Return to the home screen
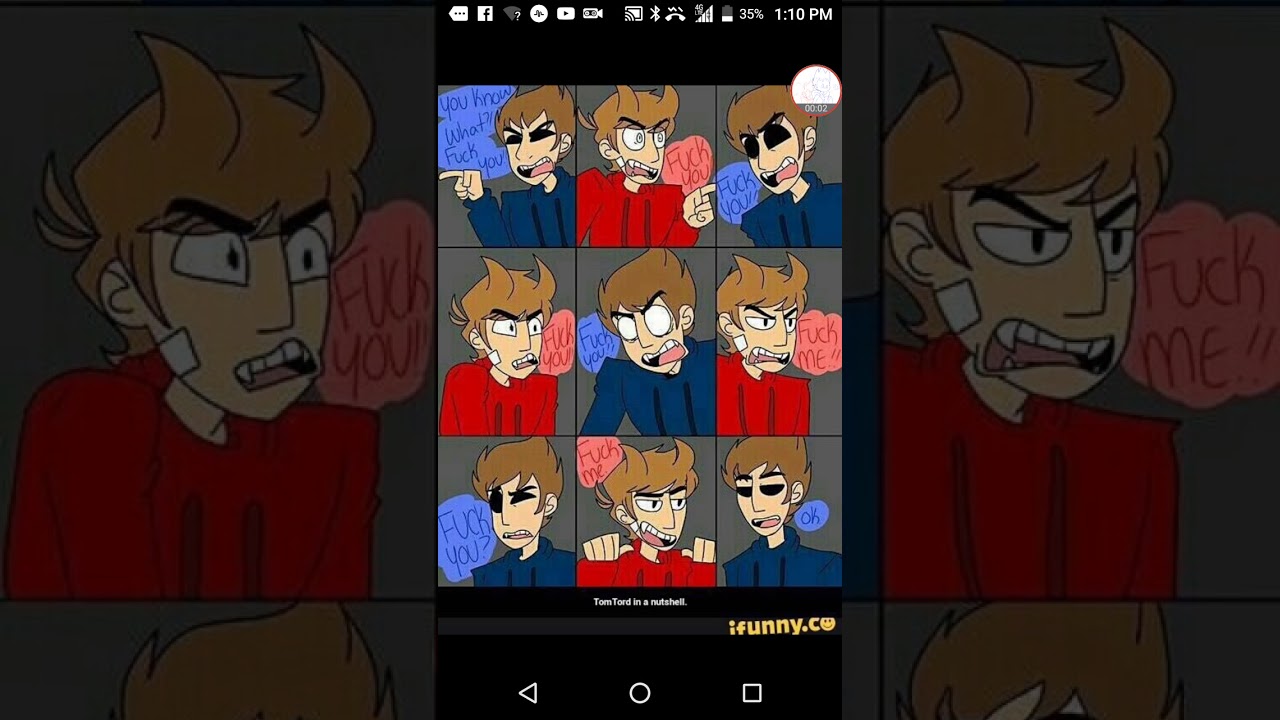This screenshot has width=1280, height=720. (x=640, y=693)
